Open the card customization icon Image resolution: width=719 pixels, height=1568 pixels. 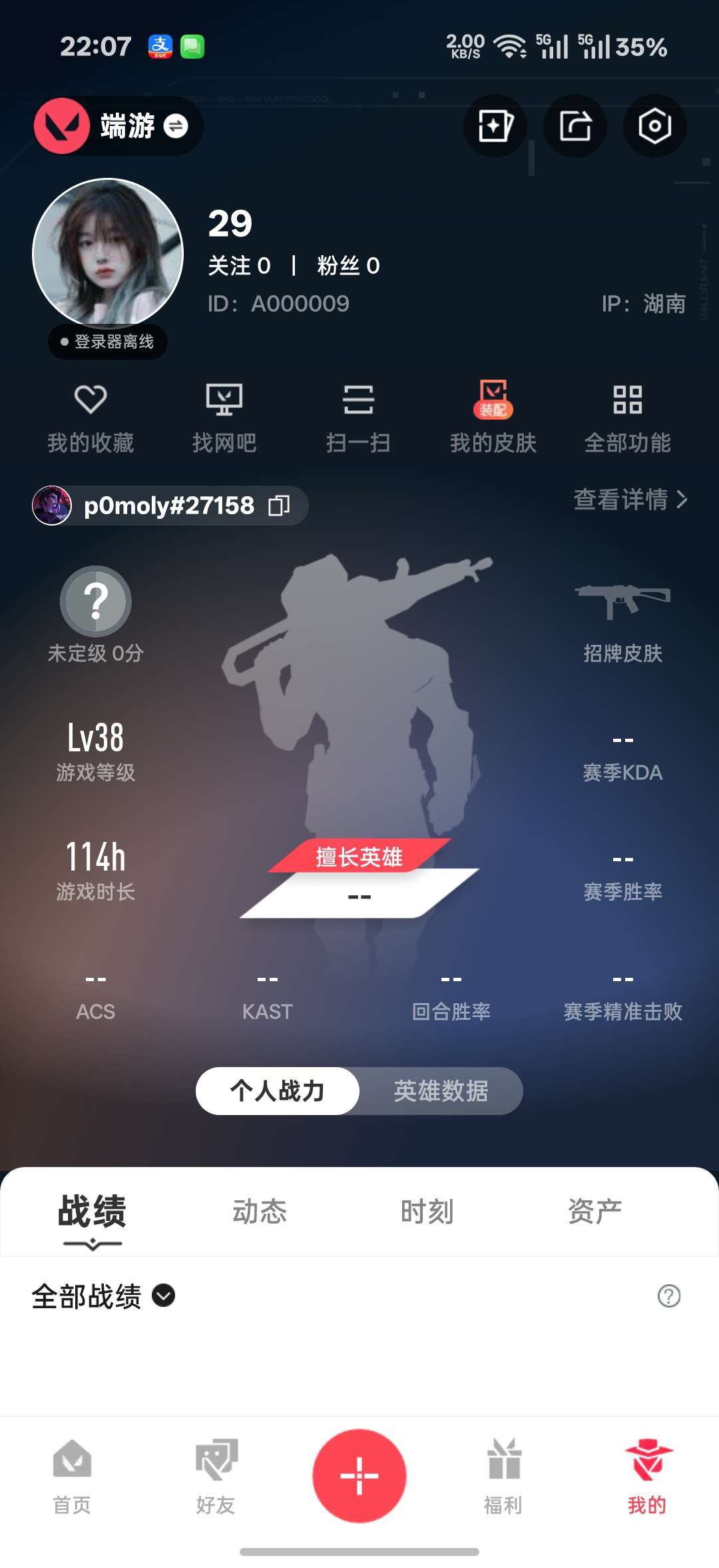point(495,126)
